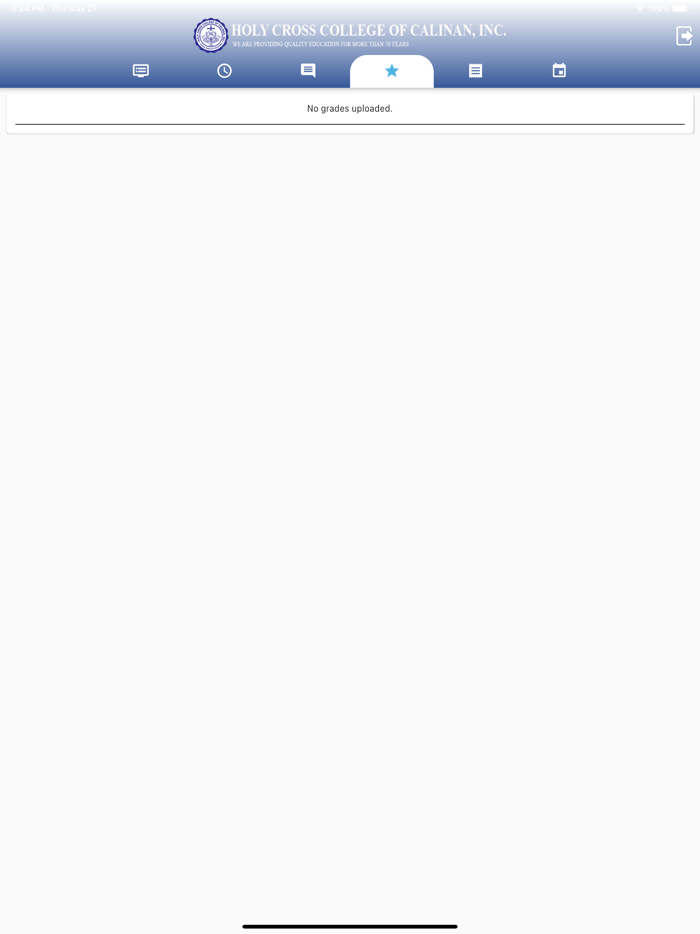Screen dimensions: 700x934
Task: Switch to the messages chat tab
Action: pyautogui.click(x=308, y=71)
